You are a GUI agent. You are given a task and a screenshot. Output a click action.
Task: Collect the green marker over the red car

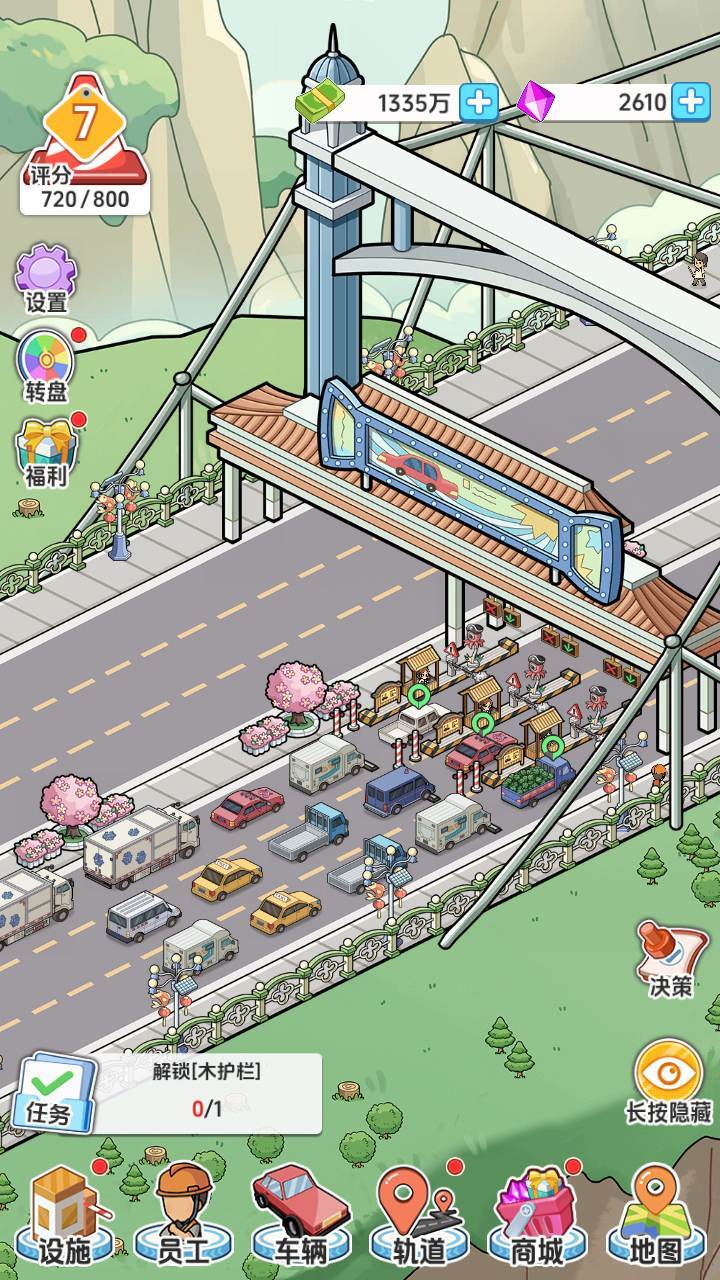pyautogui.click(x=484, y=722)
